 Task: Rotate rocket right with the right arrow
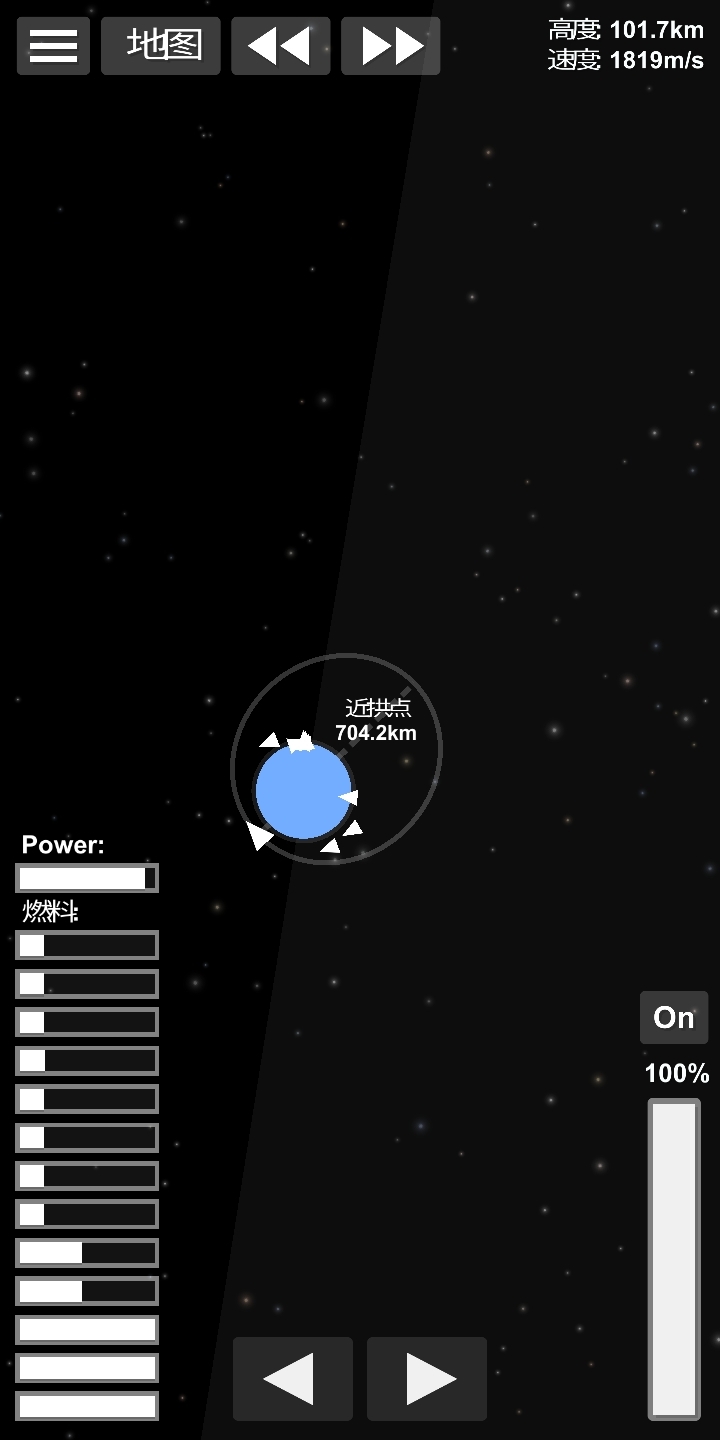tap(427, 1379)
